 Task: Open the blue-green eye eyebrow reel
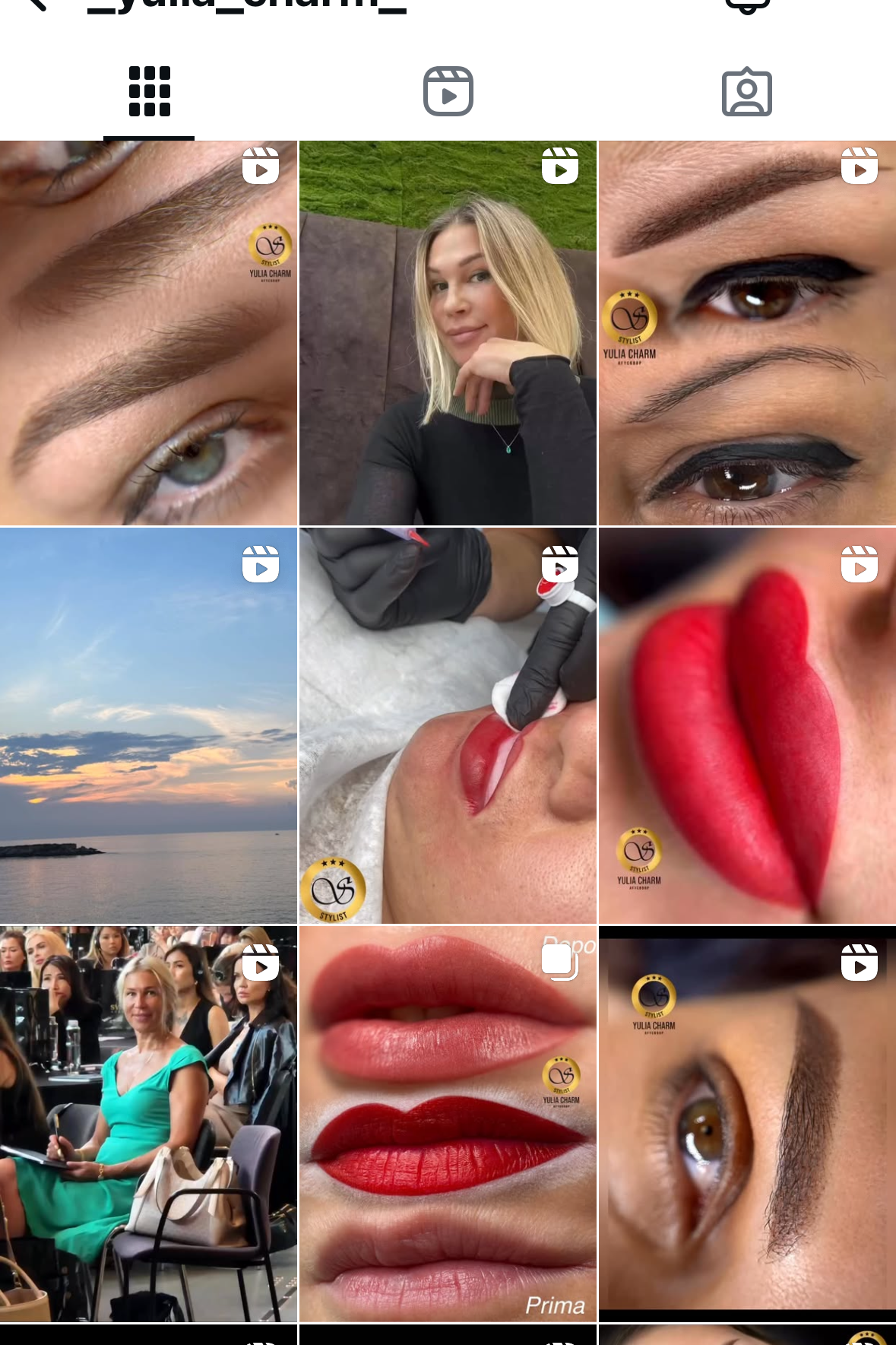(x=148, y=333)
